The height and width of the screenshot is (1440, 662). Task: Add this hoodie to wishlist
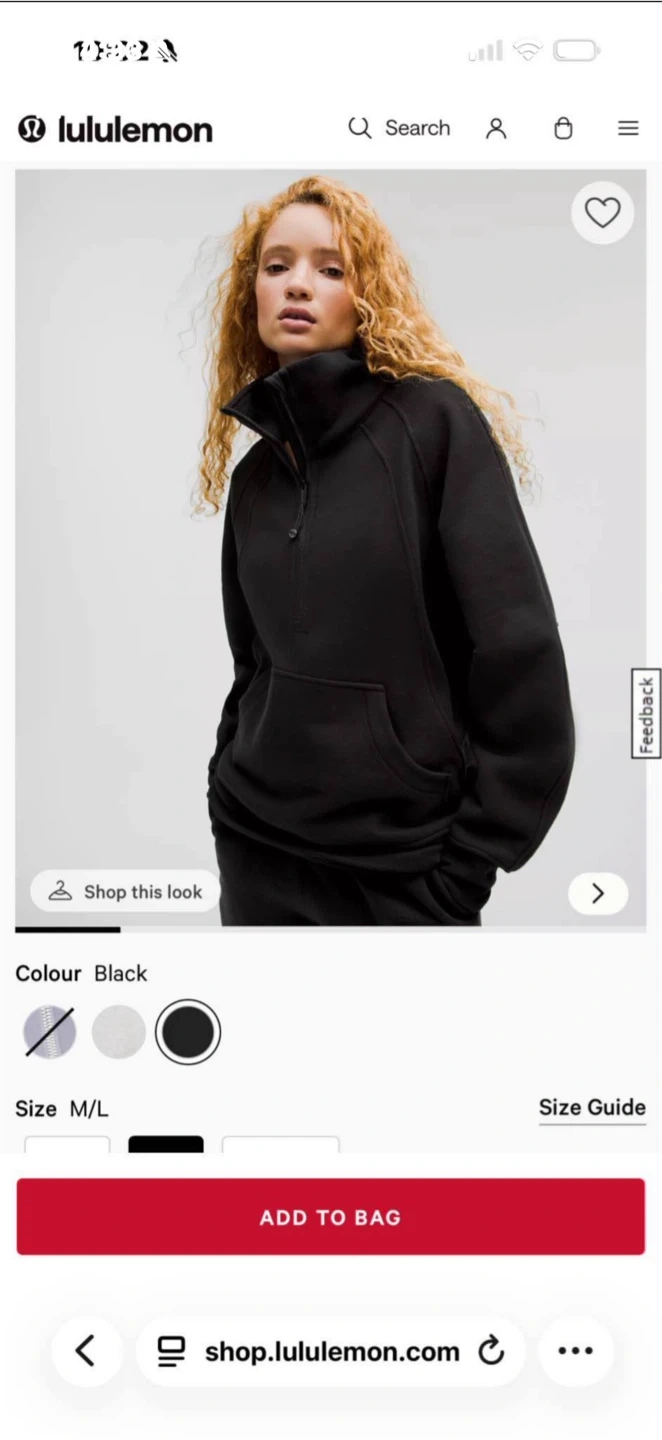pyautogui.click(x=602, y=212)
